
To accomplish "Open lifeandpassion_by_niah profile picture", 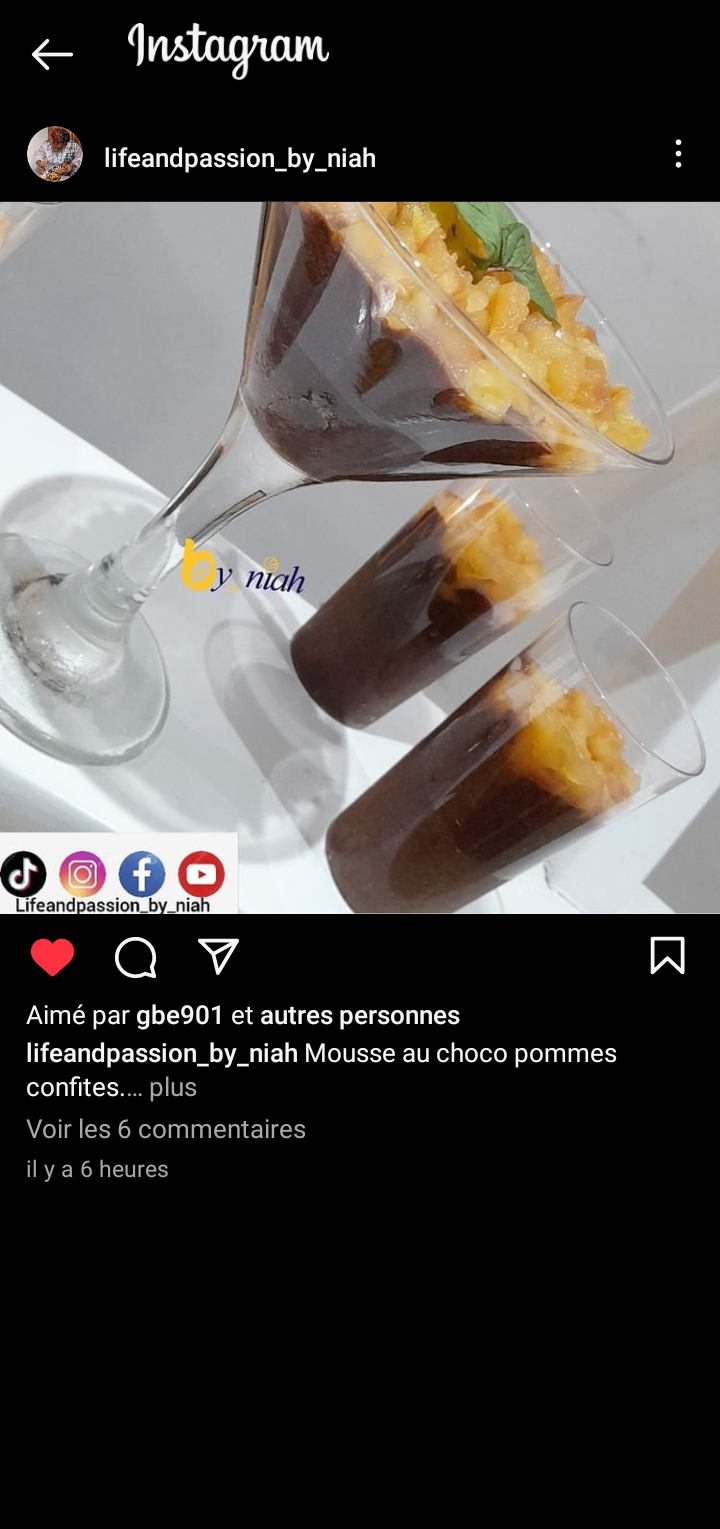I will coord(55,154).
